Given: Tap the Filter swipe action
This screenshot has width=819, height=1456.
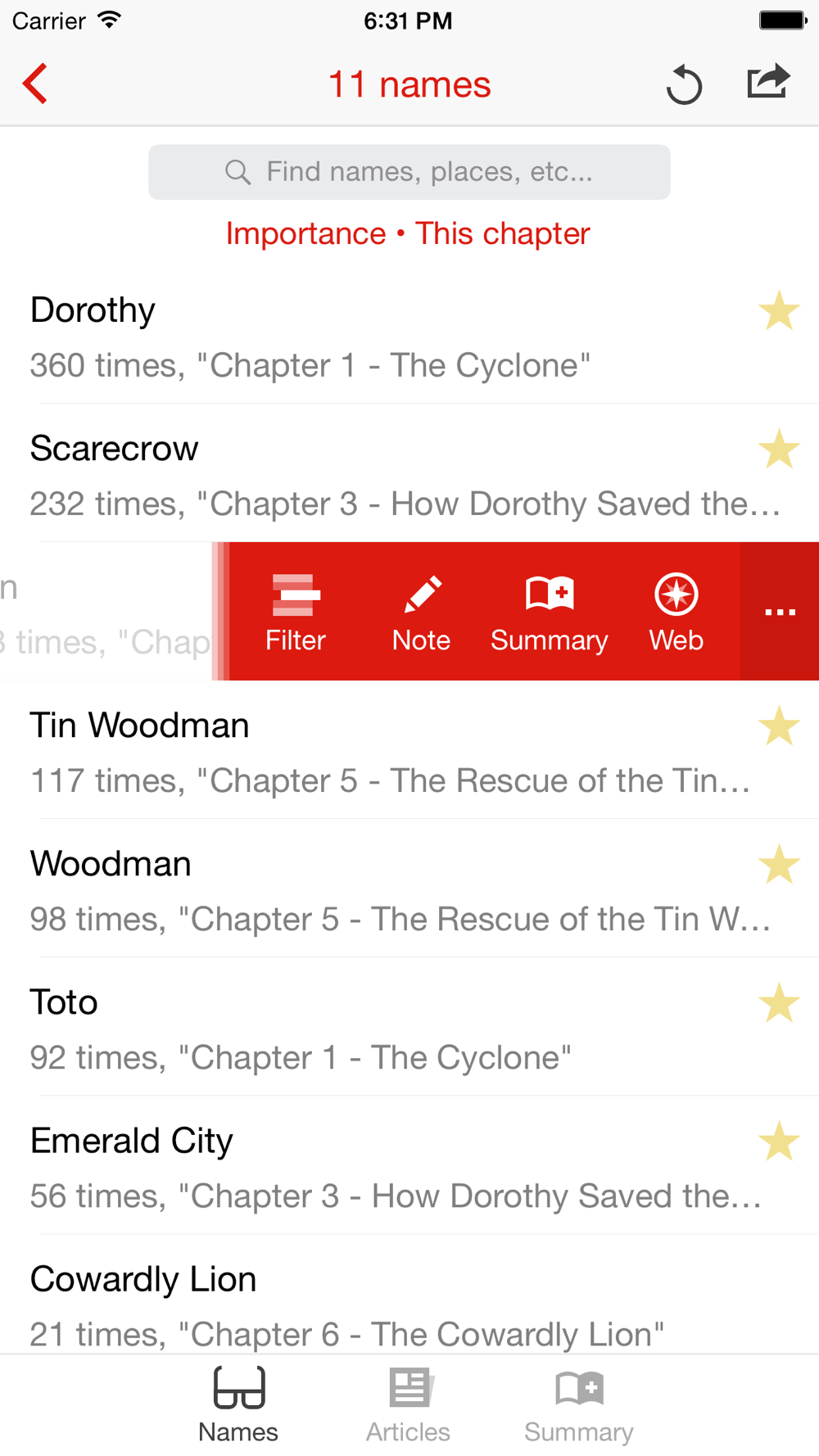Looking at the screenshot, I should [x=296, y=612].
